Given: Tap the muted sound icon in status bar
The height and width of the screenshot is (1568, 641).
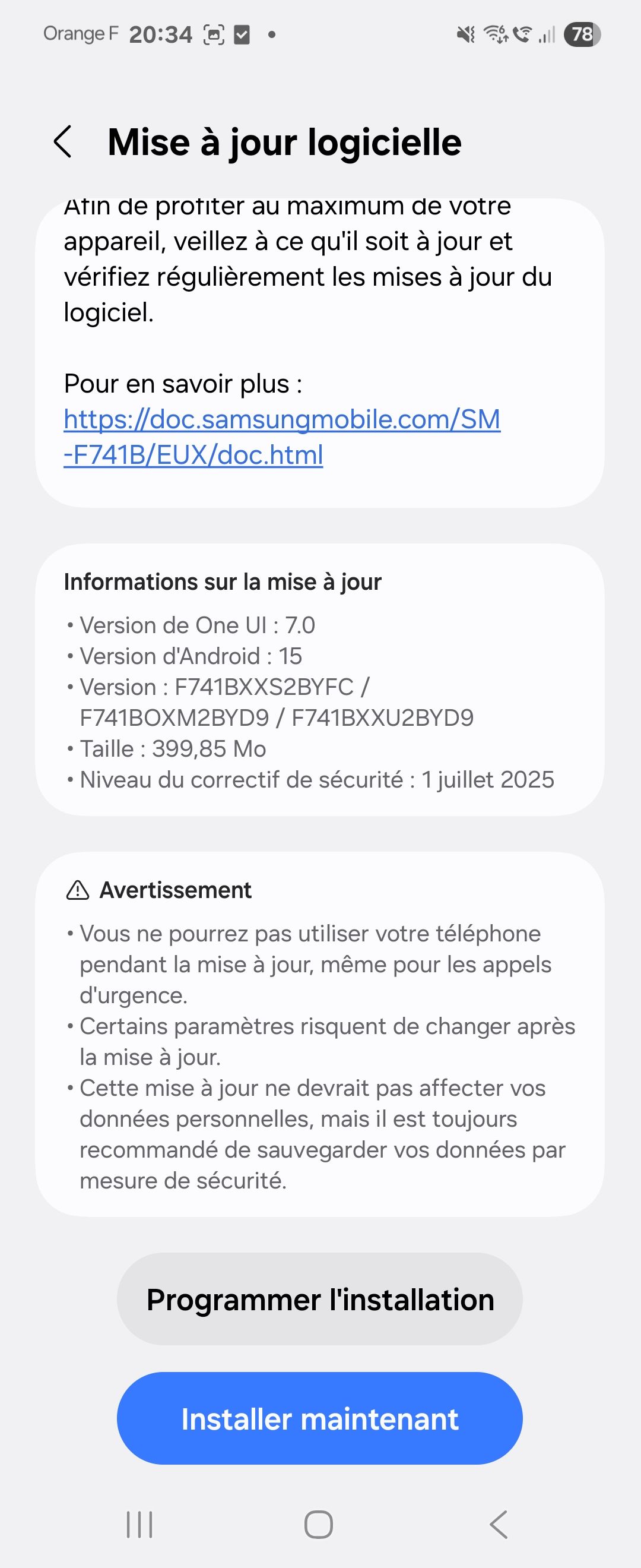Looking at the screenshot, I should tap(465, 34).
